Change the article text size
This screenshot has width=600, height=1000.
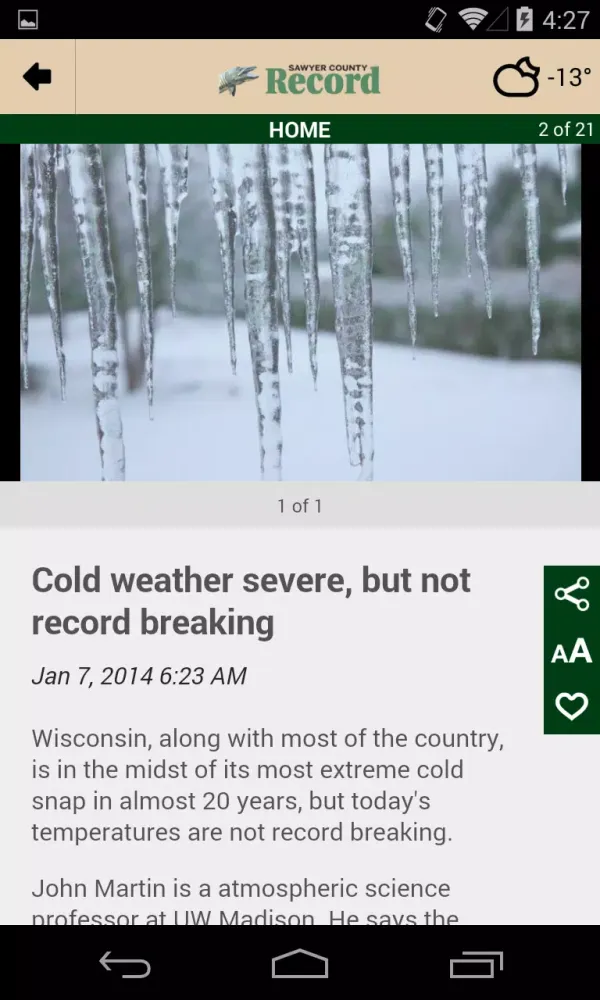click(x=571, y=651)
